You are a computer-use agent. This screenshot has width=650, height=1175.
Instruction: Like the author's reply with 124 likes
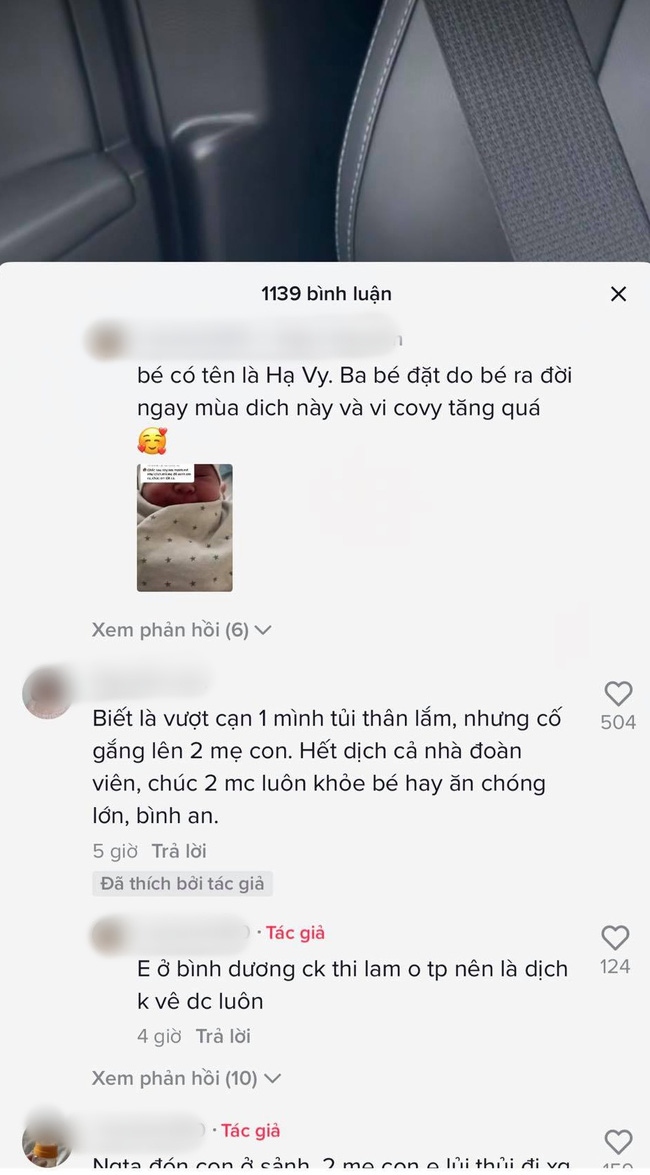(615, 938)
